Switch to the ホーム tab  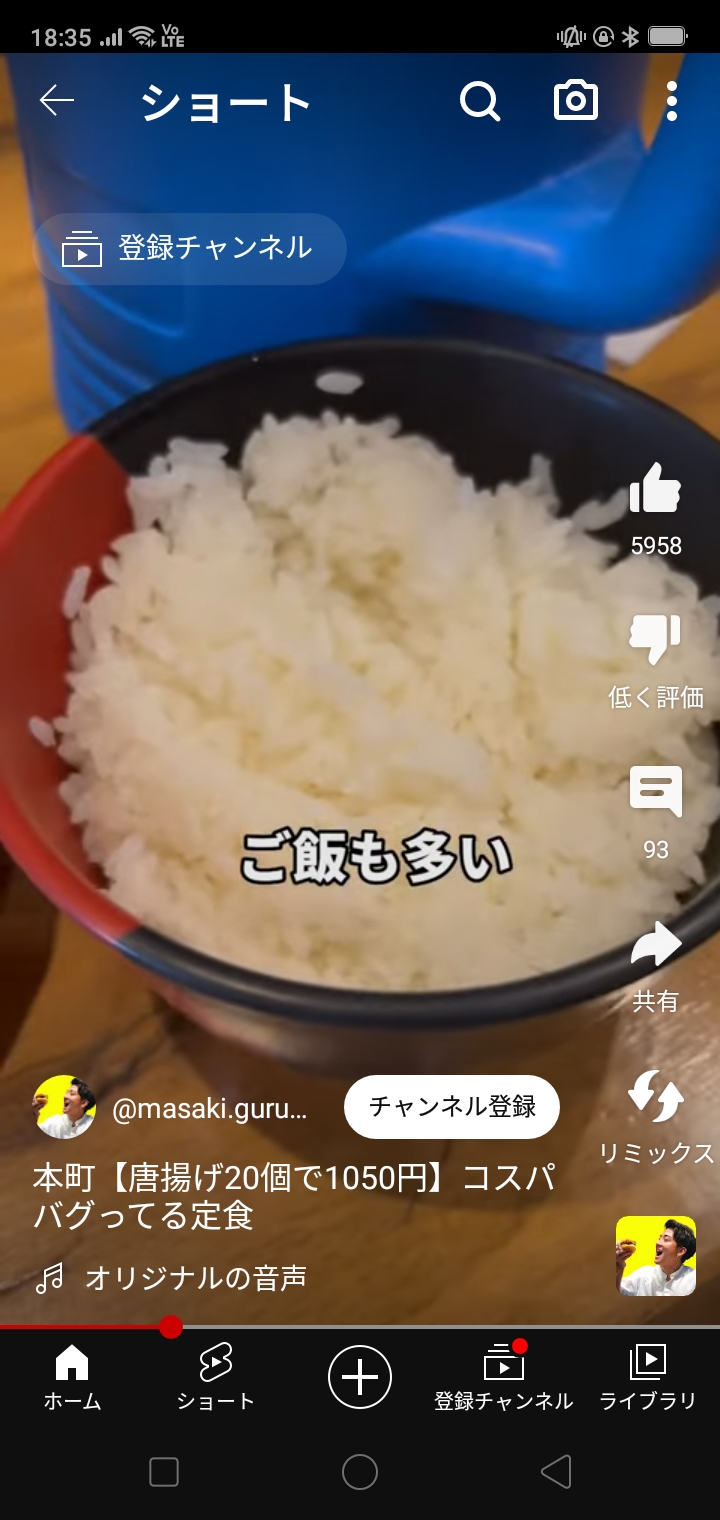pyautogui.click(x=72, y=1376)
